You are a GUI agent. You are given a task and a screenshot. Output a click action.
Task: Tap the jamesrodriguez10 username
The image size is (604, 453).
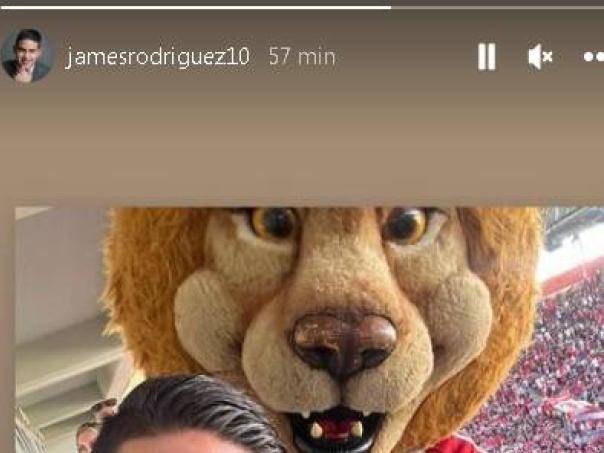157,57
